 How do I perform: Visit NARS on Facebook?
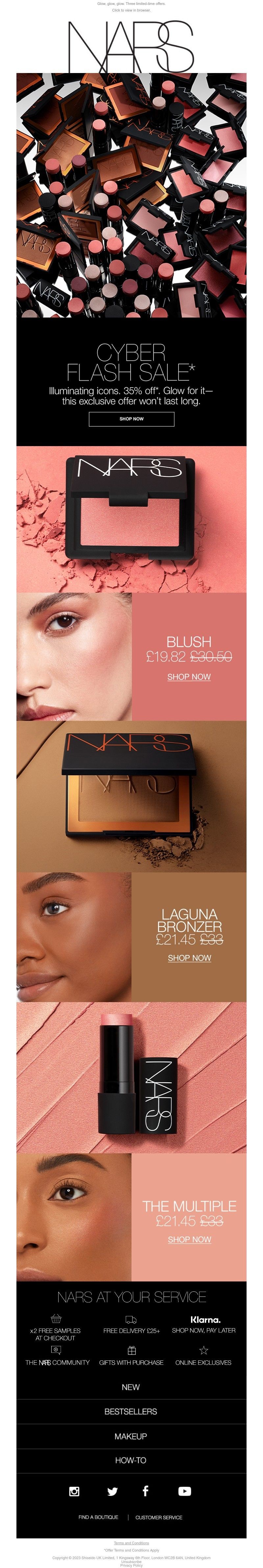pyautogui.click(x=146, y=1491)
